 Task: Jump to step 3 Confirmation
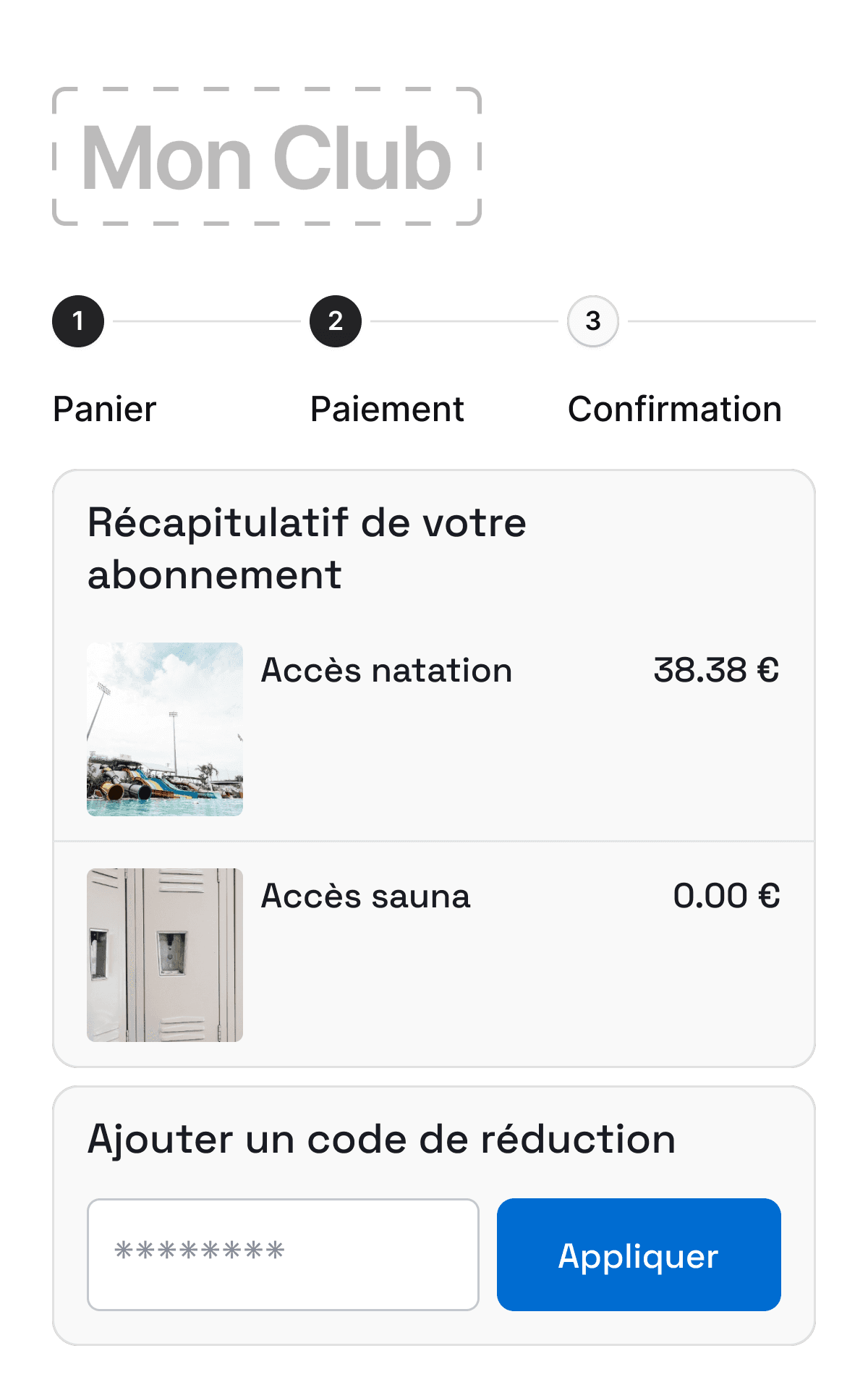click(593, 321)
